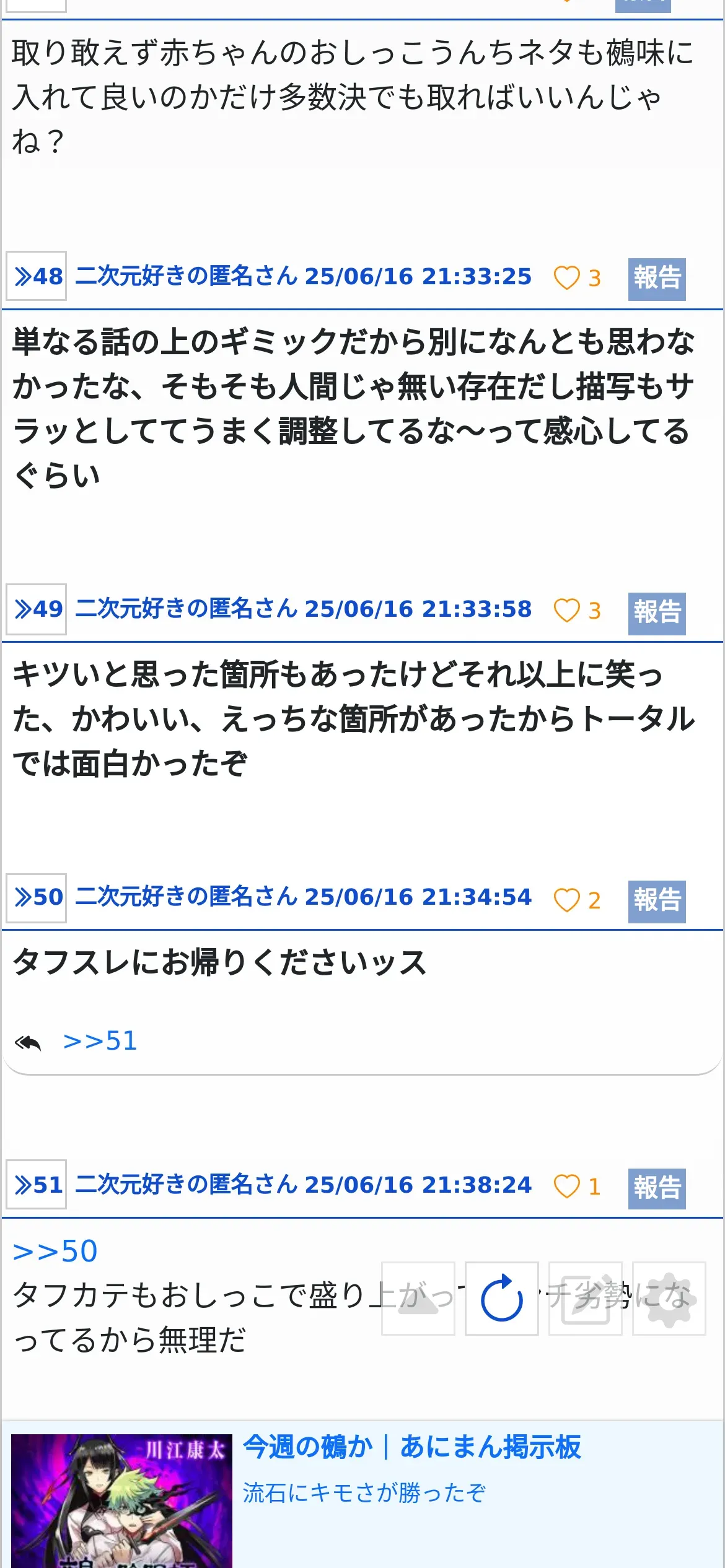Report post 51 using 報告
The width and height of the screenshot is (725, 1568).
pyautogui.click(x=657, y=1188)
